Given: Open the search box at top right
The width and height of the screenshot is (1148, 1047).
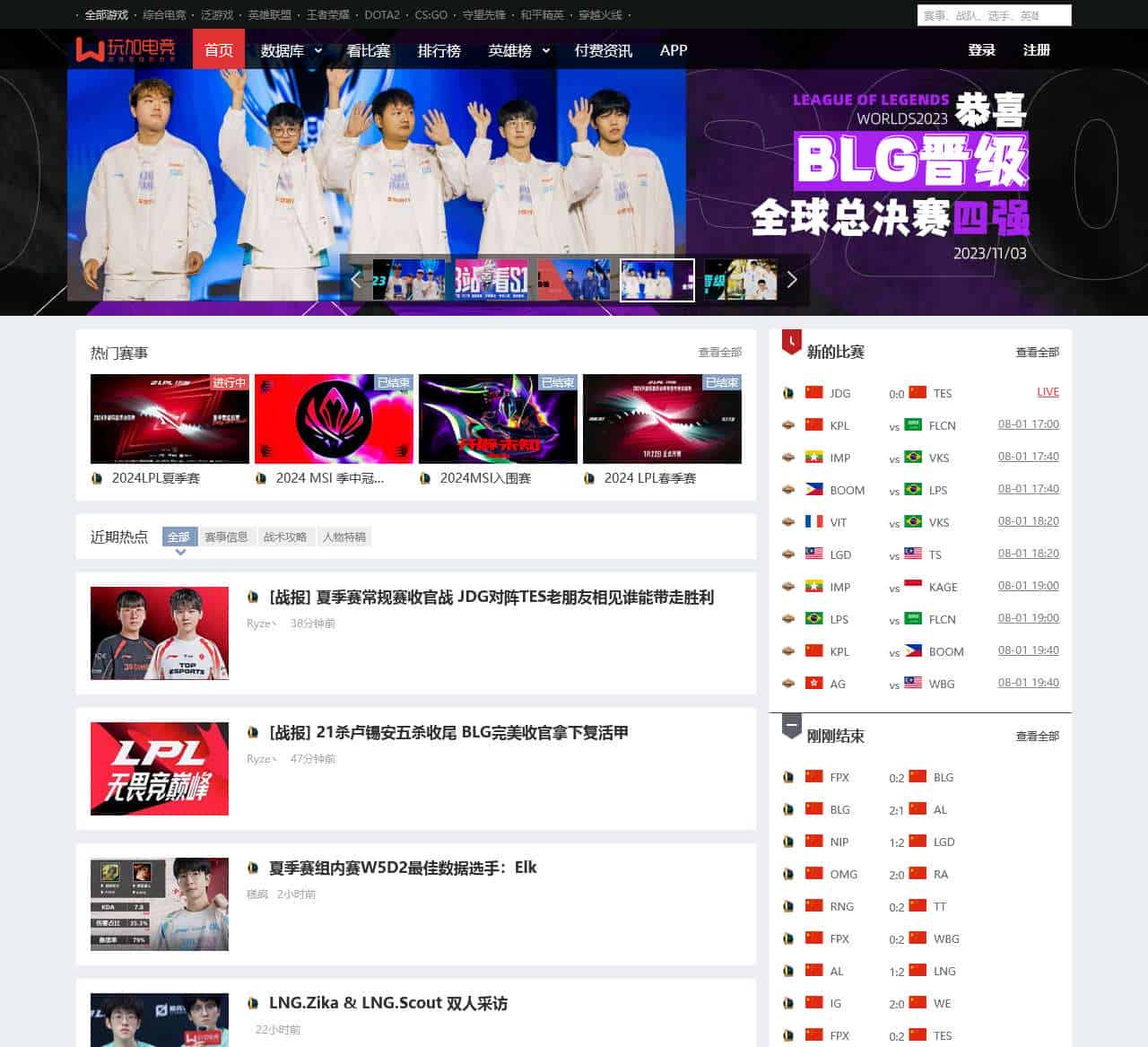Looking at the screenshot, I should 993,15.
